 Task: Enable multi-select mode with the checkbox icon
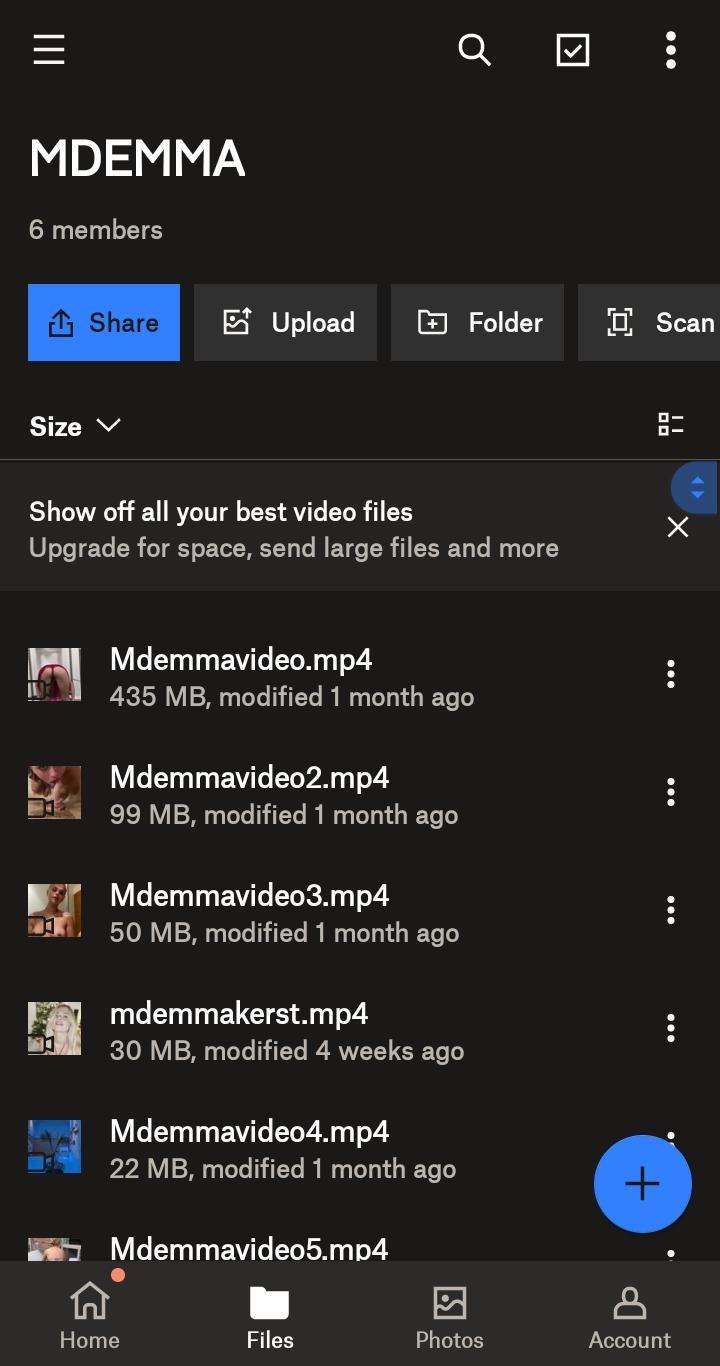[x=572, y=50]
